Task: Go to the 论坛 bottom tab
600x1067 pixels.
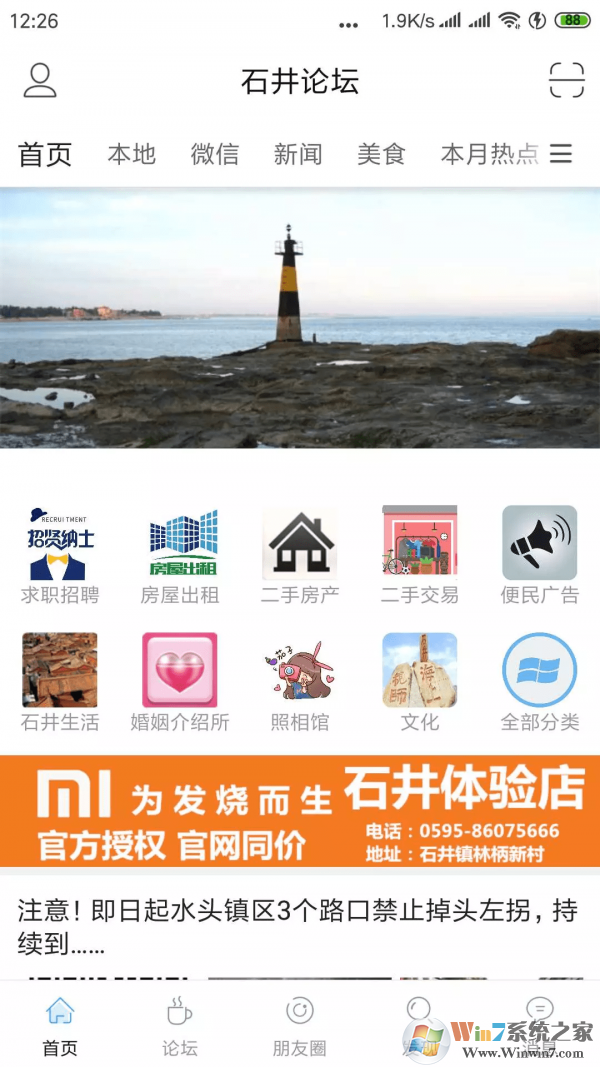Action: click(180, 1026)
